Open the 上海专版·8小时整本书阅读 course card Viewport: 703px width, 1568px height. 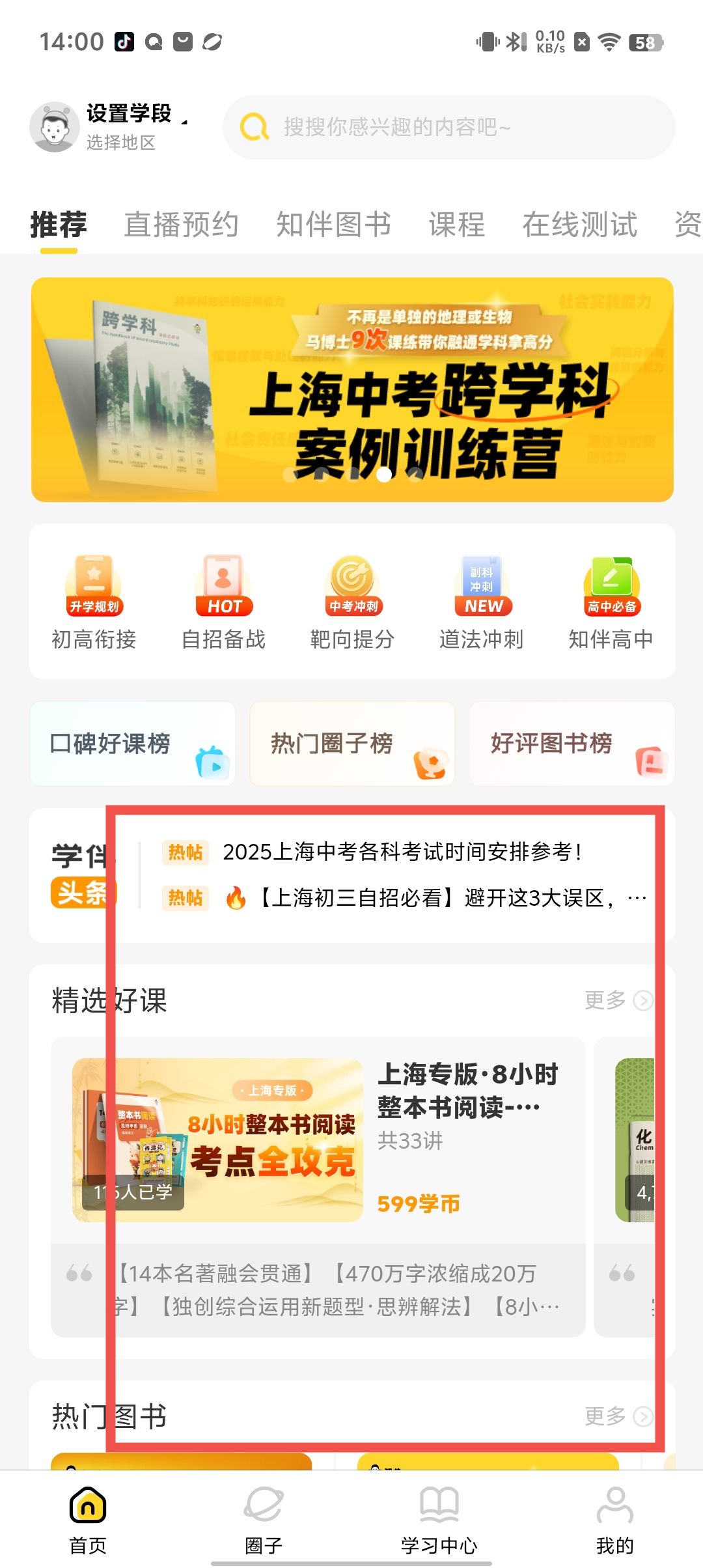point(318,1140)
